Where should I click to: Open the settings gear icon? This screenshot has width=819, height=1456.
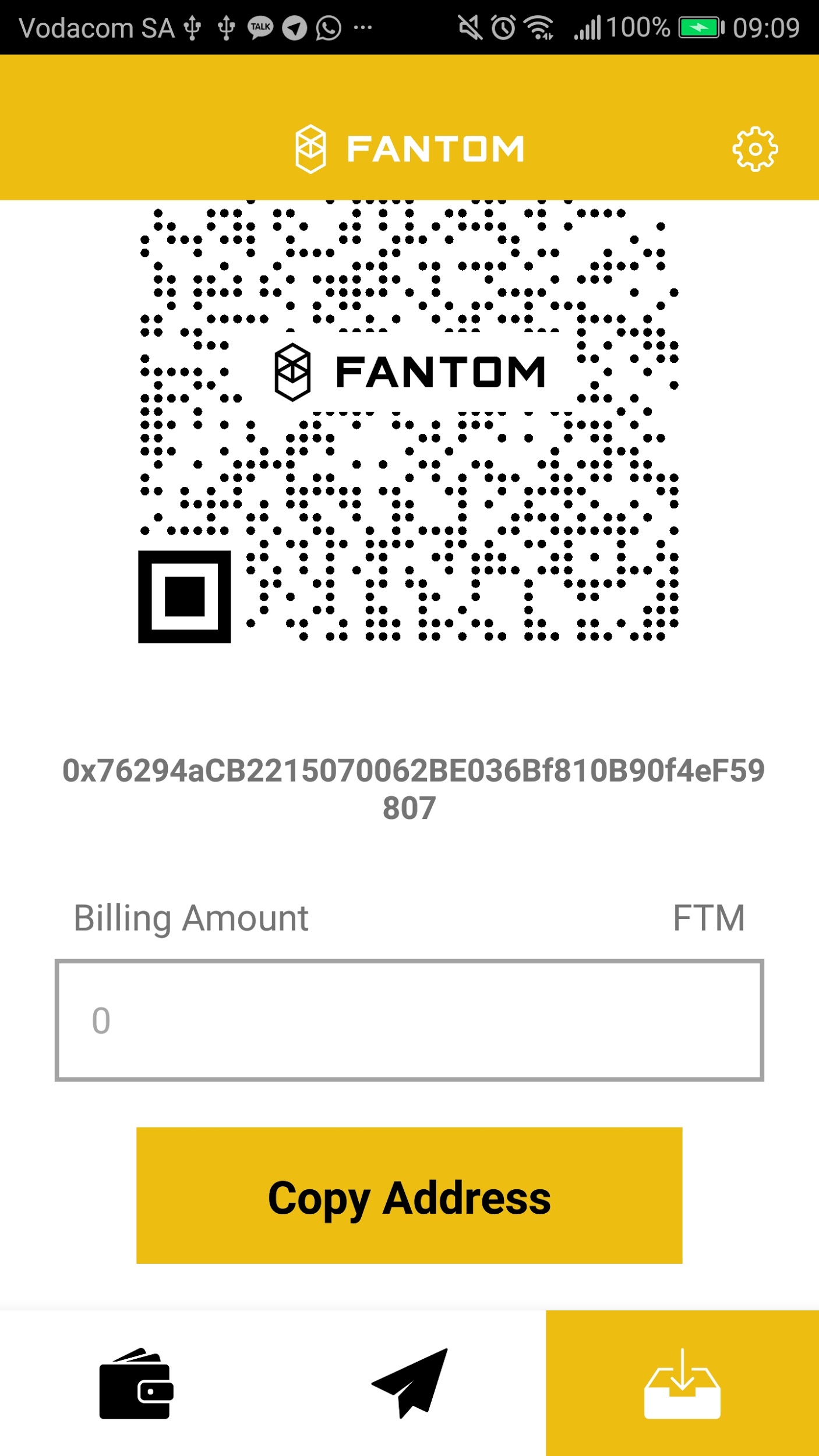coord(754,149)
